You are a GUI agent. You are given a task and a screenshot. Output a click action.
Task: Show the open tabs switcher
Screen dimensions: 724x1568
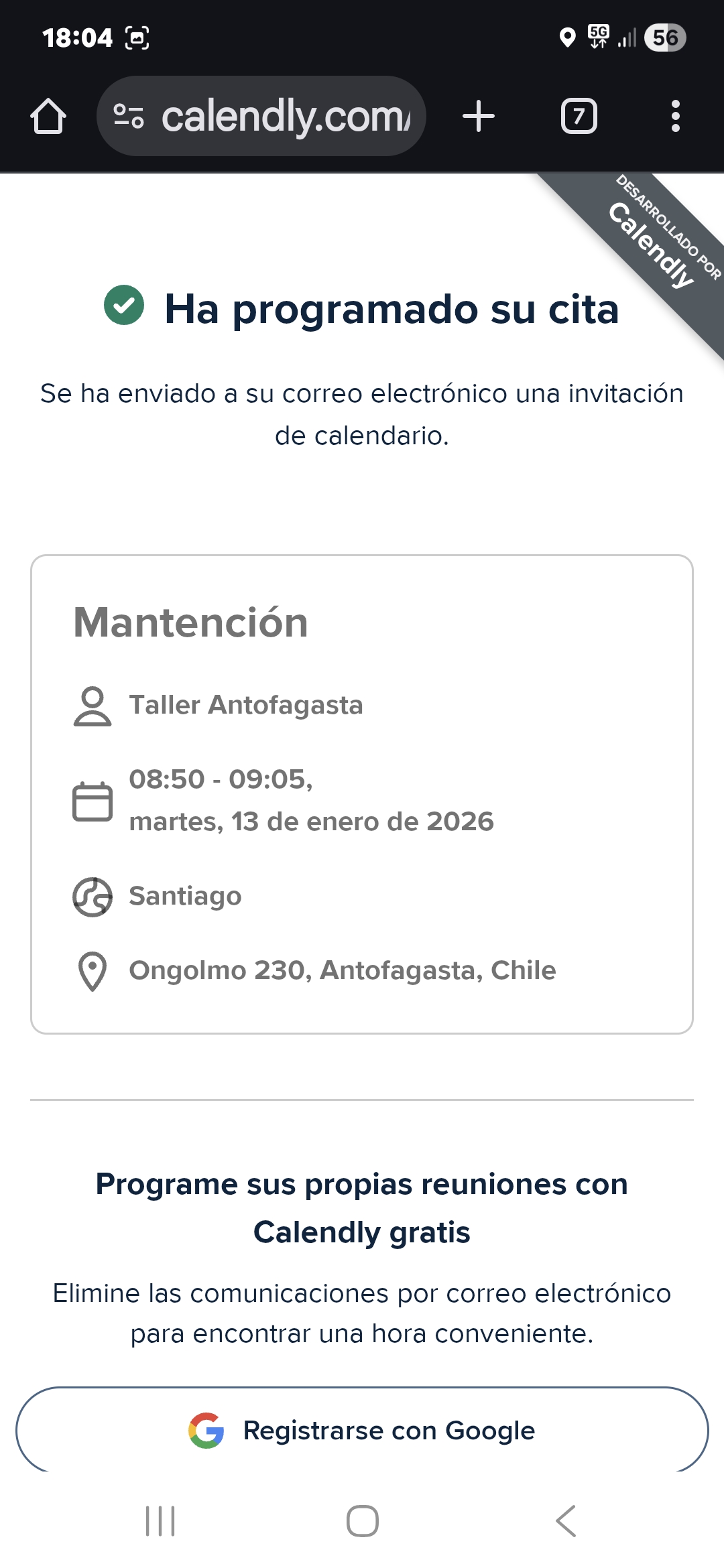click(579, 117)
